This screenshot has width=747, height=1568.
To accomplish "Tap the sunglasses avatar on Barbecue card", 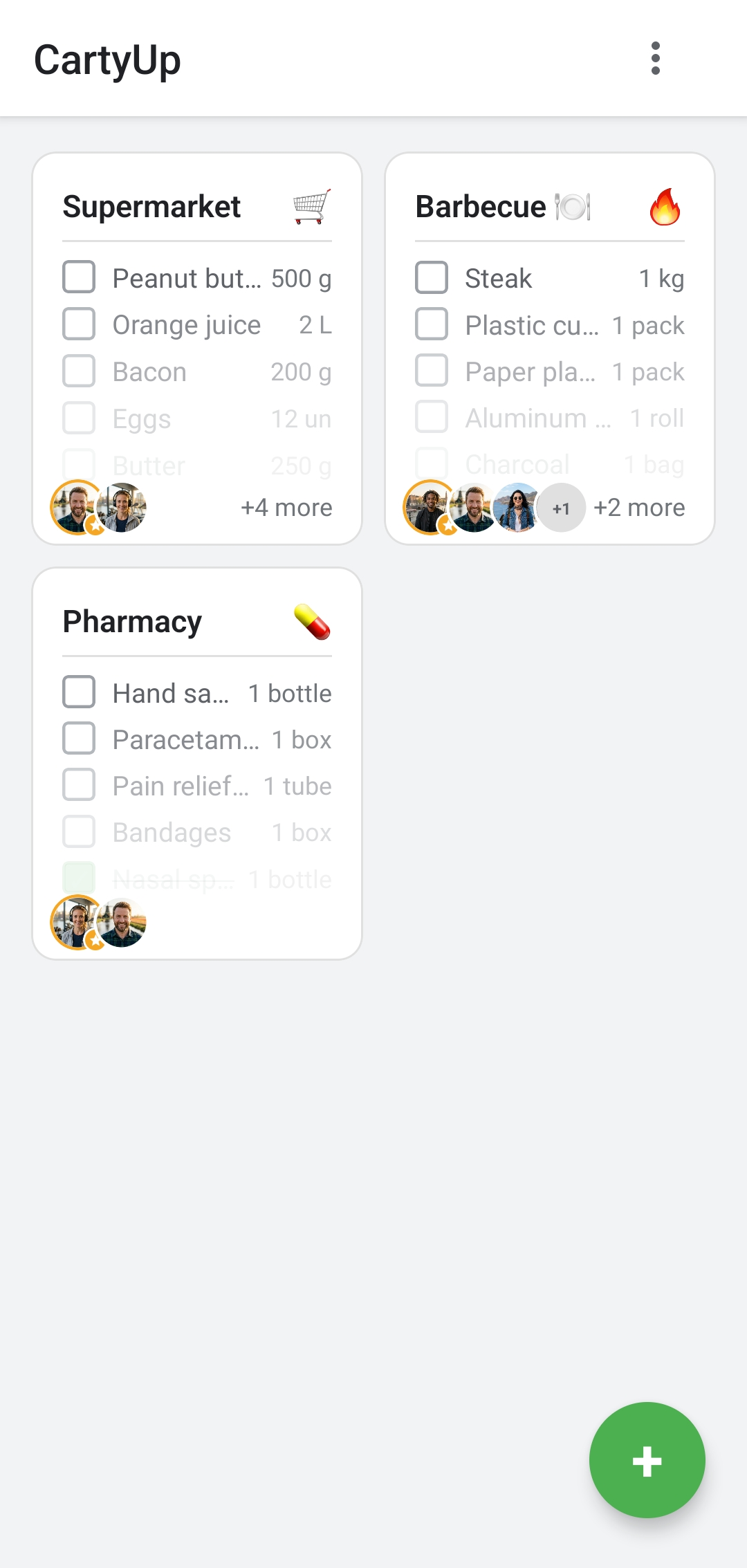I will coord(517,507).
